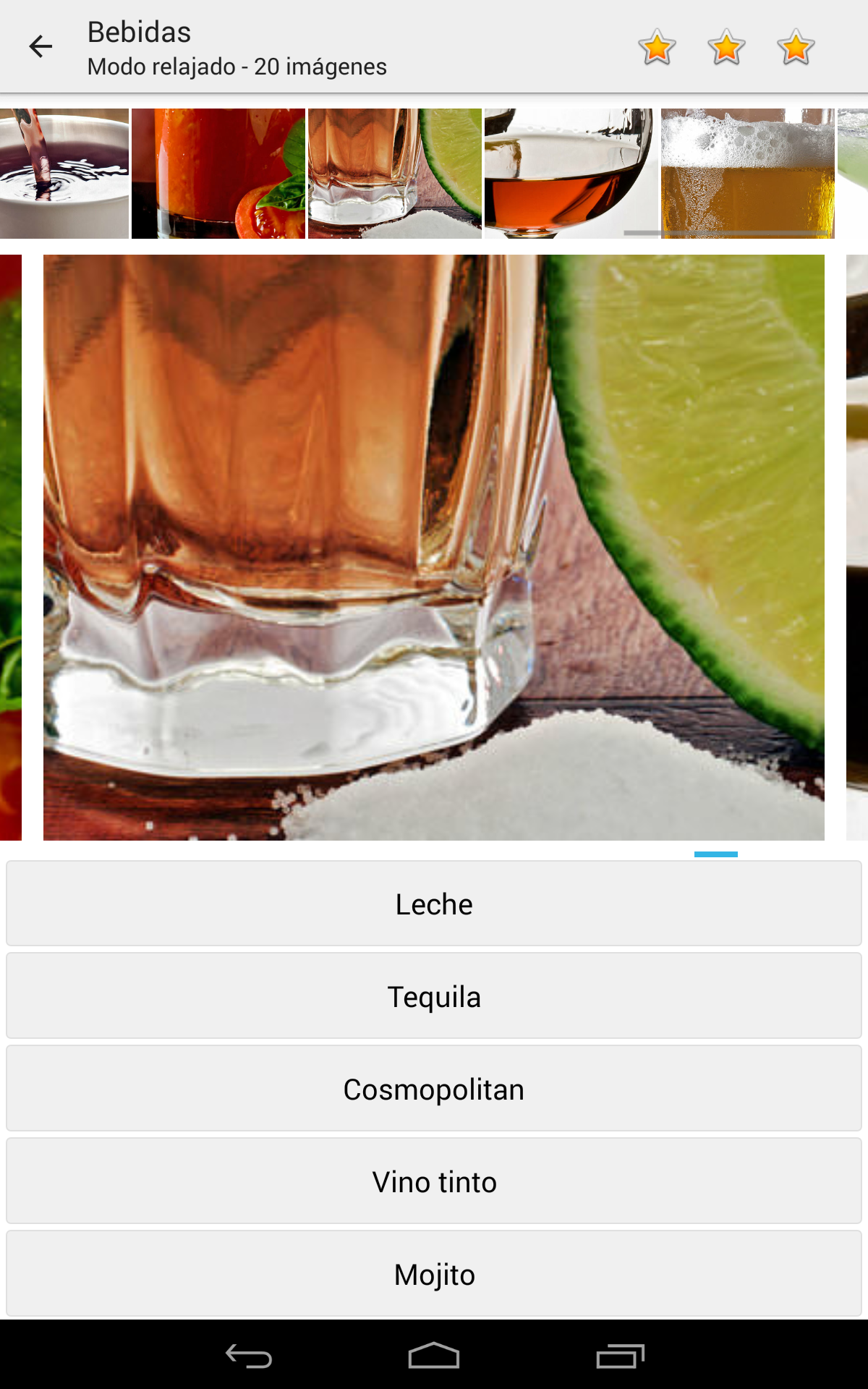Viewport: 868px width, 1389px height.
Task: Select Tequila as the answer
Action: [434, 996]
